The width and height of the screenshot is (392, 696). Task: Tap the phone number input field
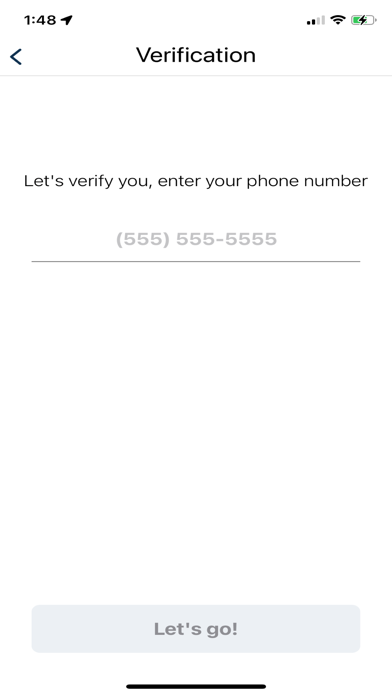[196, 240]
